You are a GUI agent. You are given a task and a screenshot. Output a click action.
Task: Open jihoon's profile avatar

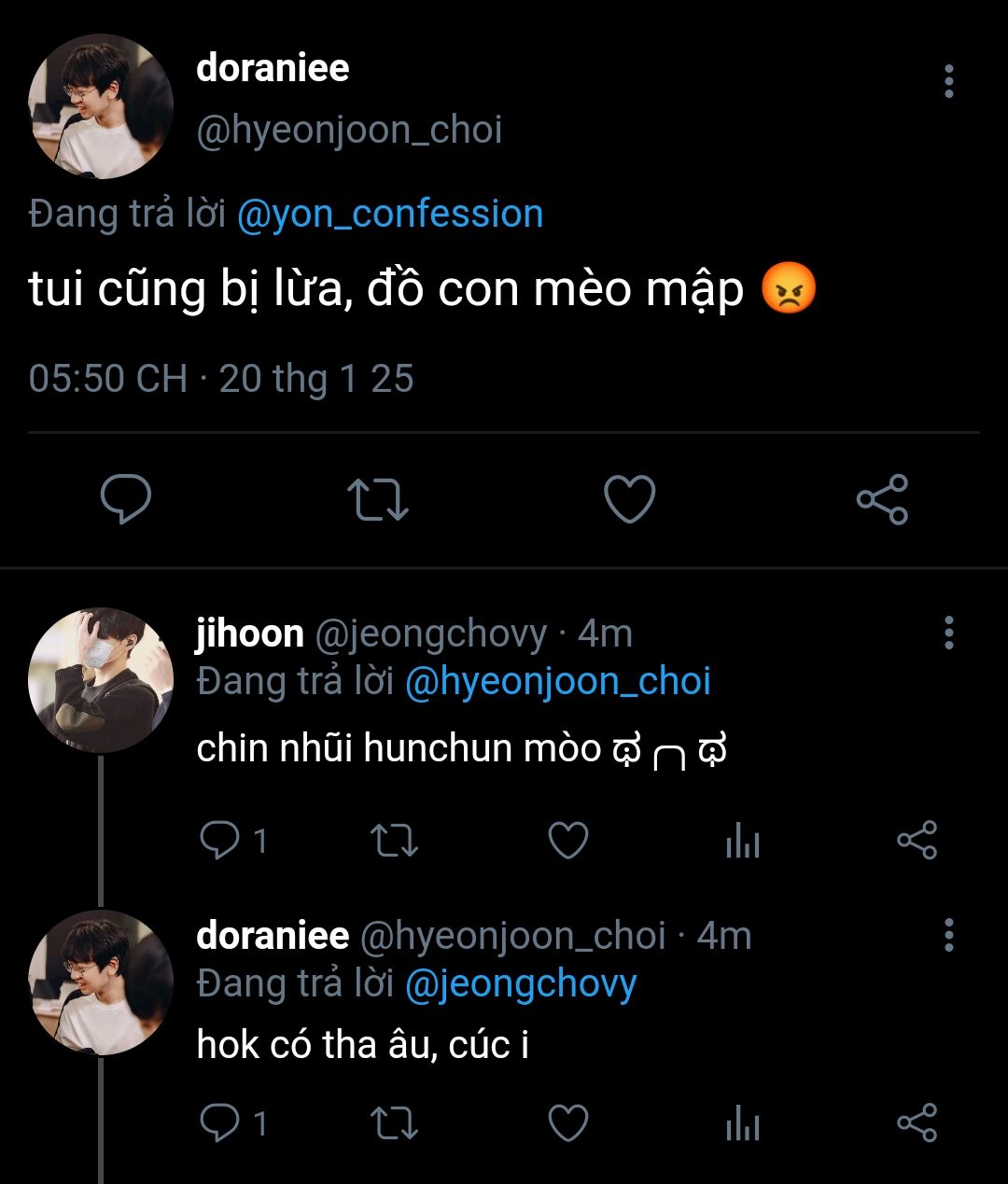click(x=101, y=679)
